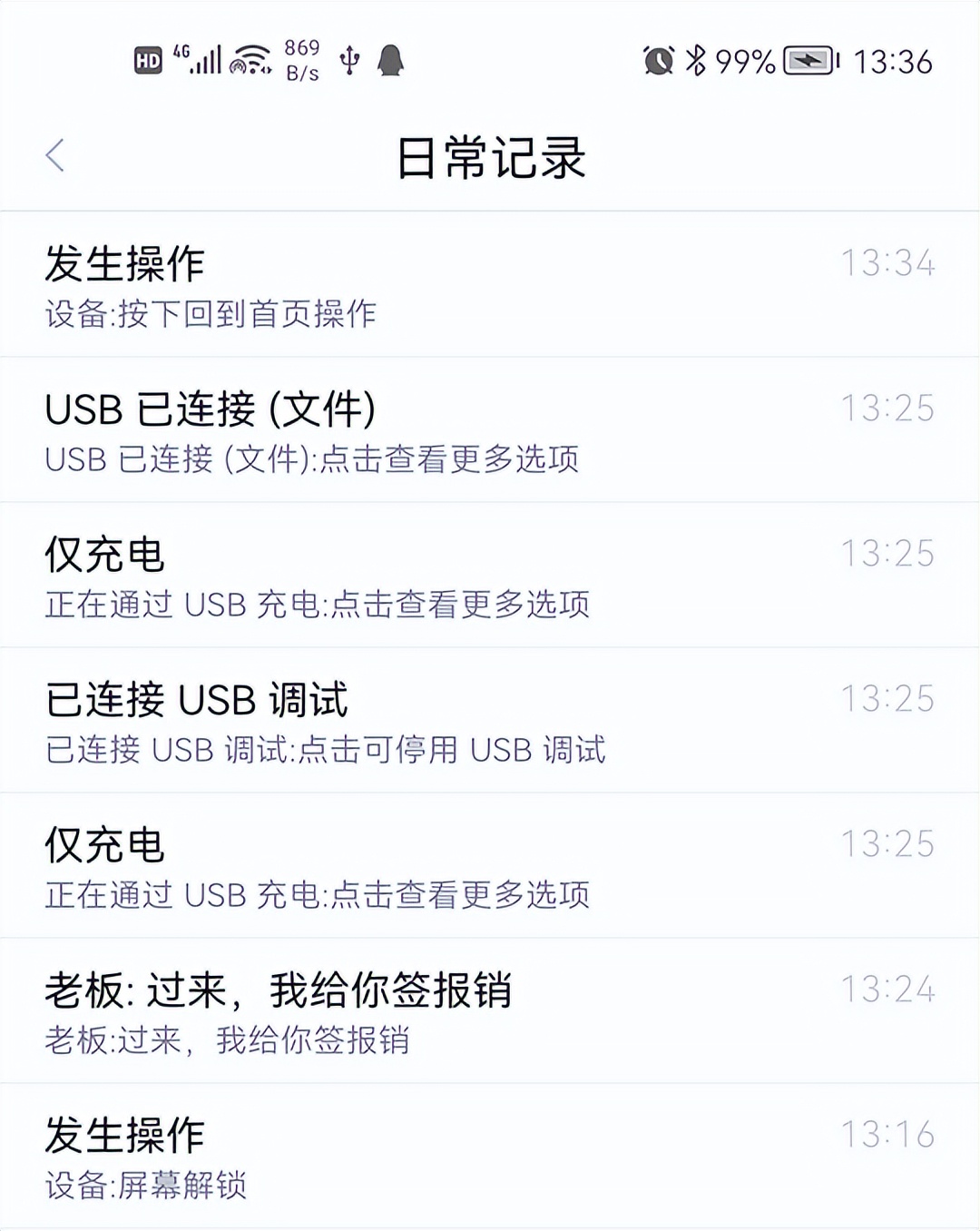Tap the 869 B/s network speed indicator
980x1231 pixels.
303,58
